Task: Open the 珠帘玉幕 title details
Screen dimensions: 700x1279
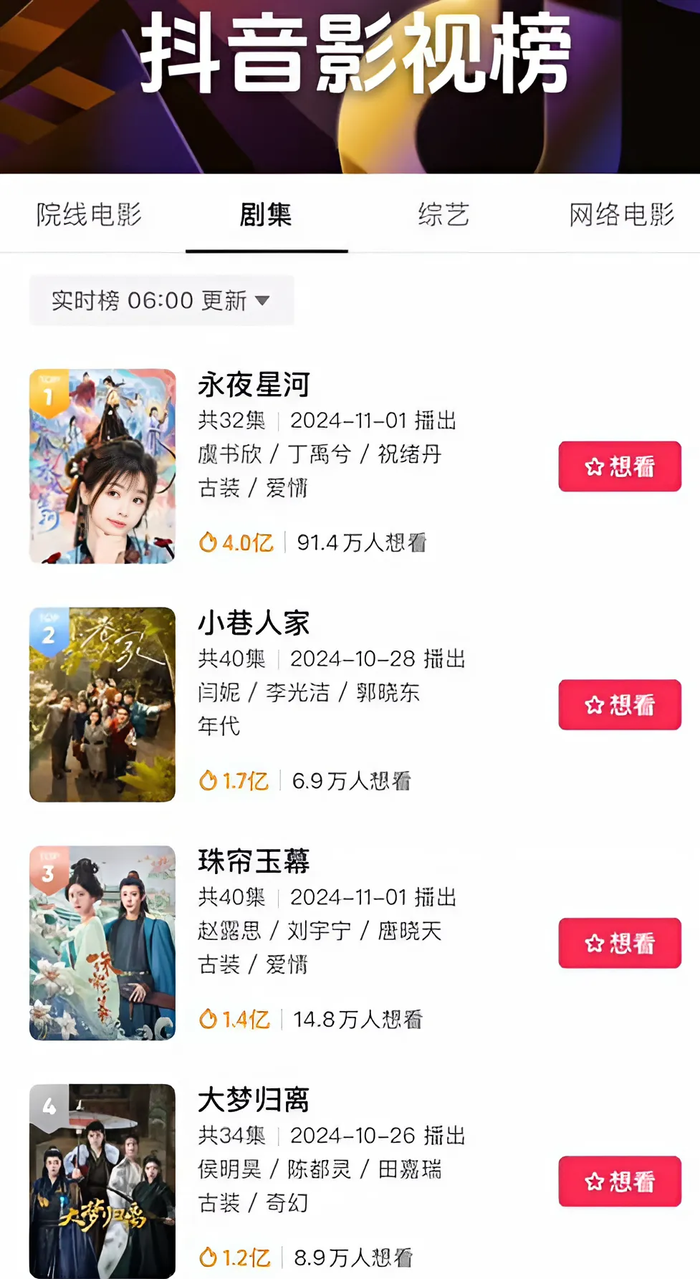Action: tap(254, 861)
